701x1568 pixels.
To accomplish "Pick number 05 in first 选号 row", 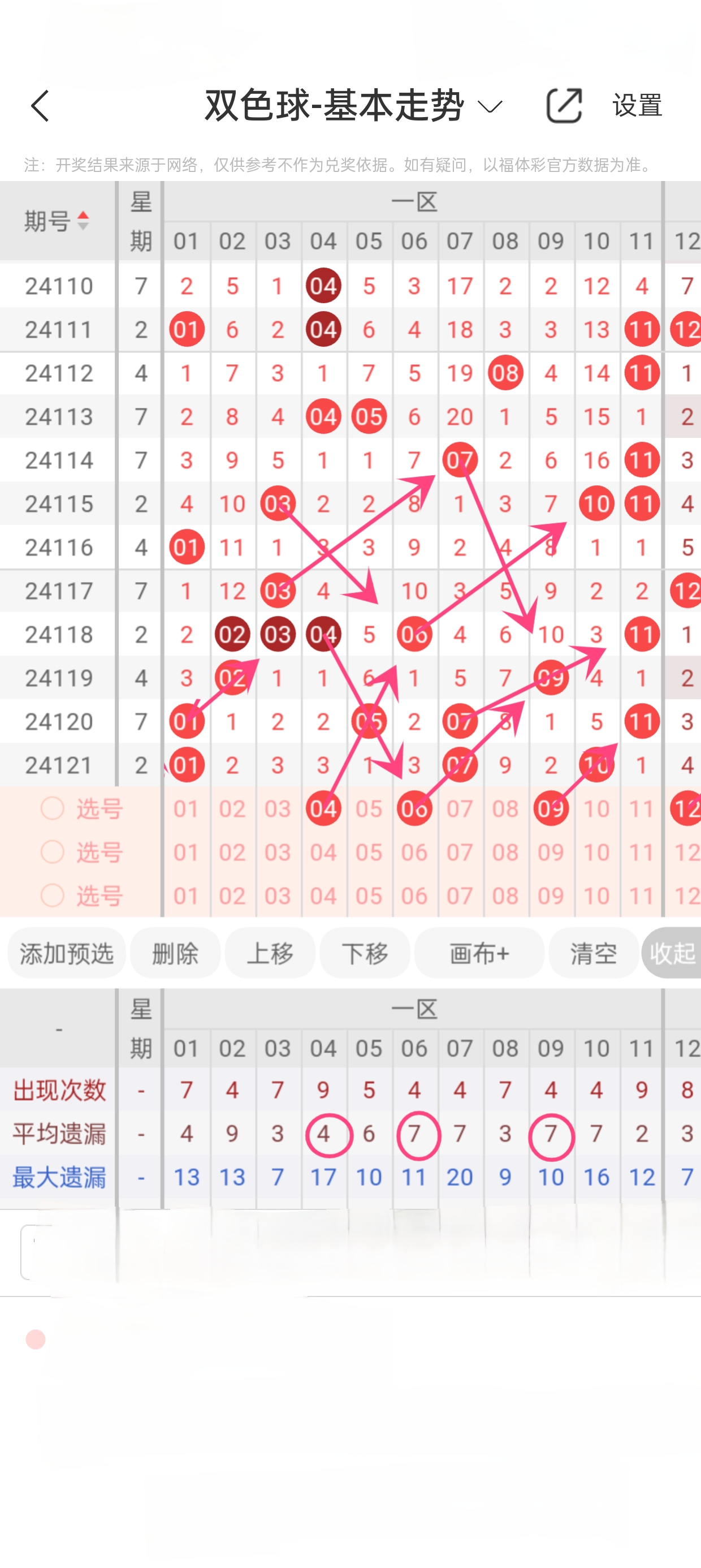I will point(369,808).
